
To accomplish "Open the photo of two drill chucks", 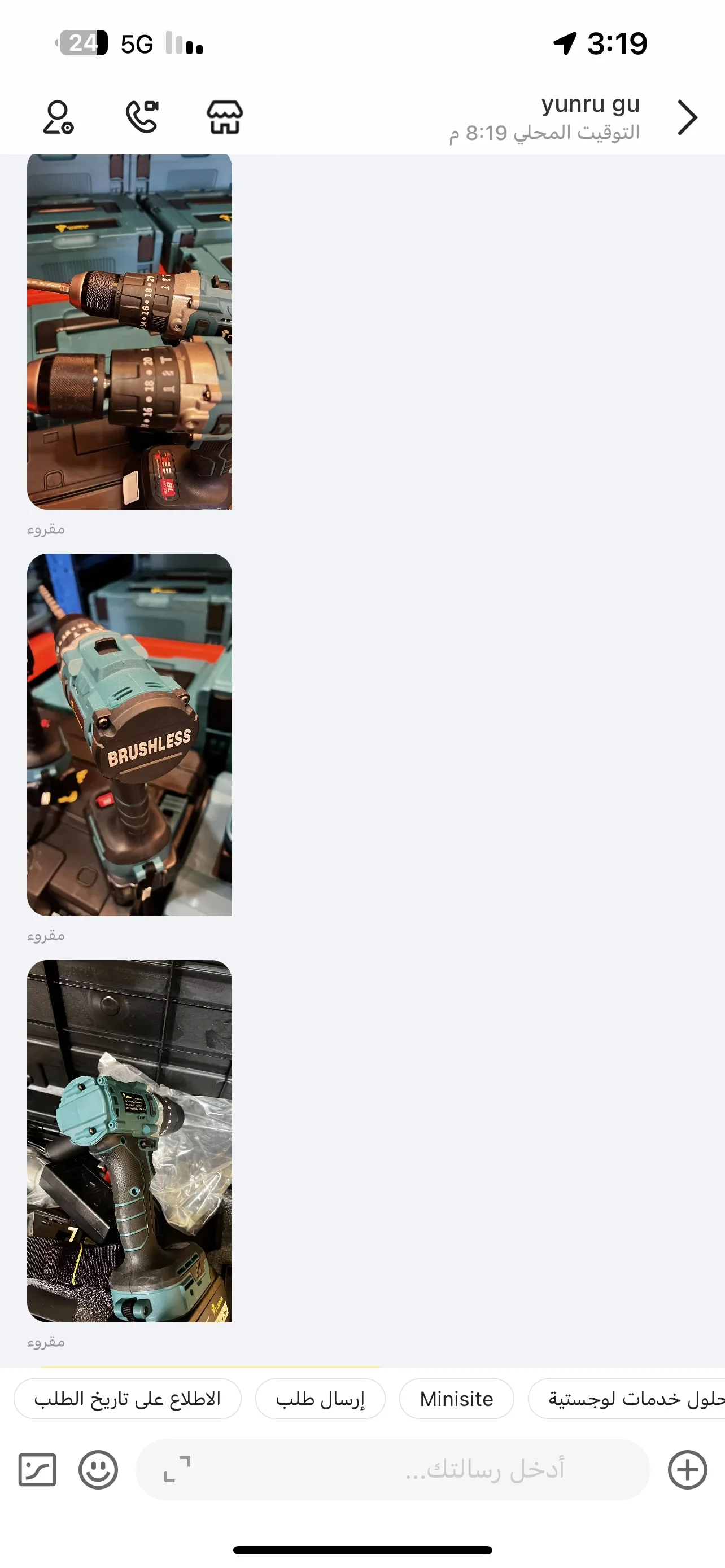I will click(x=130, y=332).
